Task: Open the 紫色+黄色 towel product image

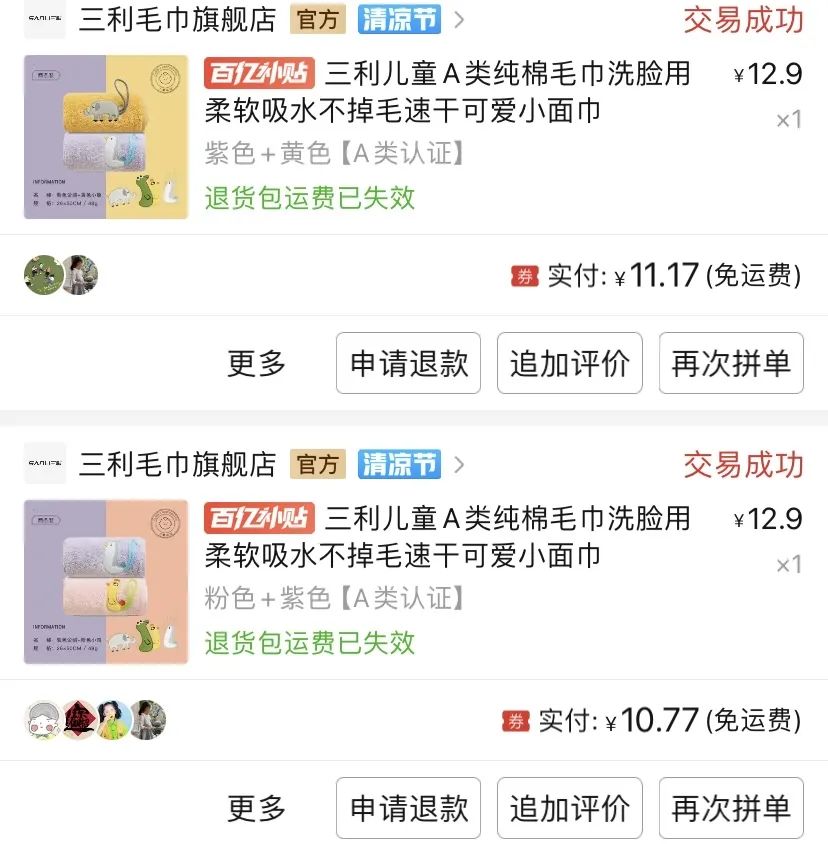Action: (x=106, y=137)
